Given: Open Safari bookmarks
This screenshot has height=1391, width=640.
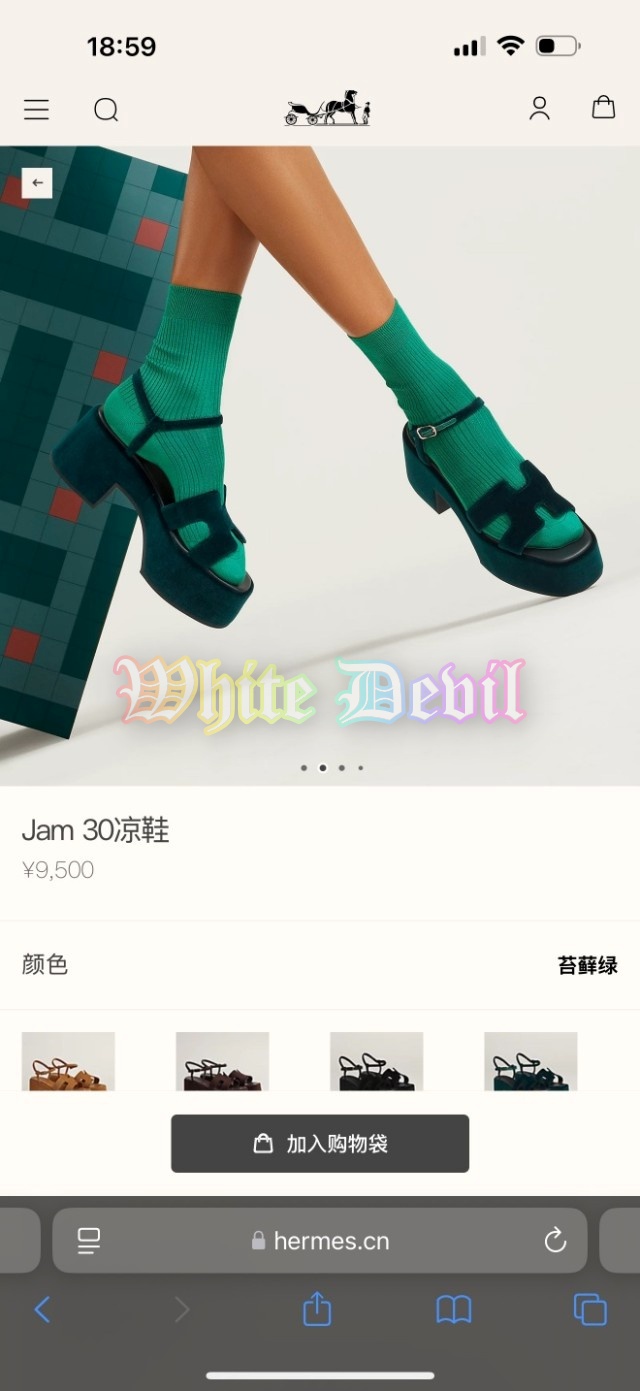Looking at the screenshot, I should [453, 1309].
